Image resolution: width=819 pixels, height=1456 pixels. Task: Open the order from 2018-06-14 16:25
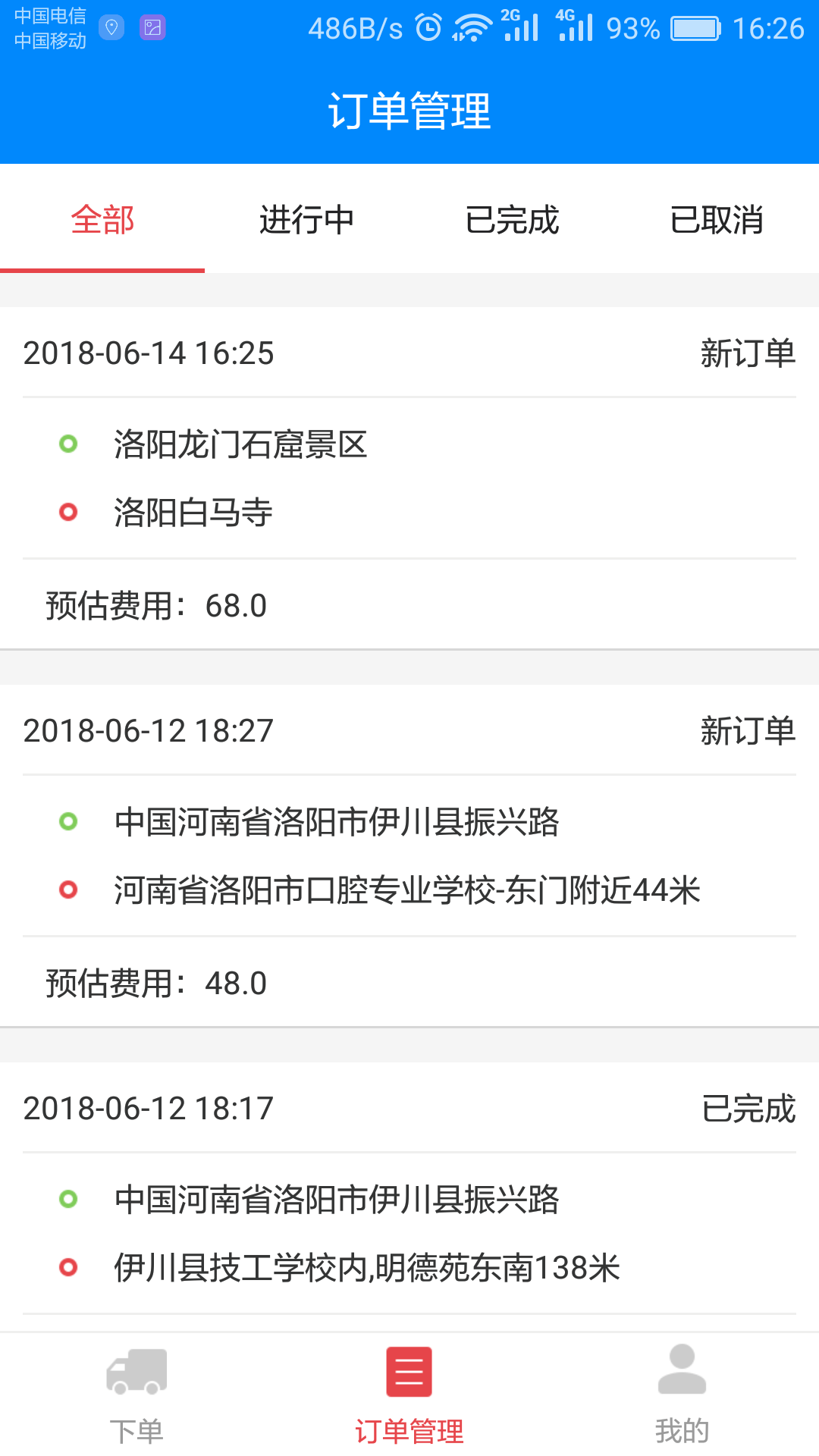click(409, 478)
